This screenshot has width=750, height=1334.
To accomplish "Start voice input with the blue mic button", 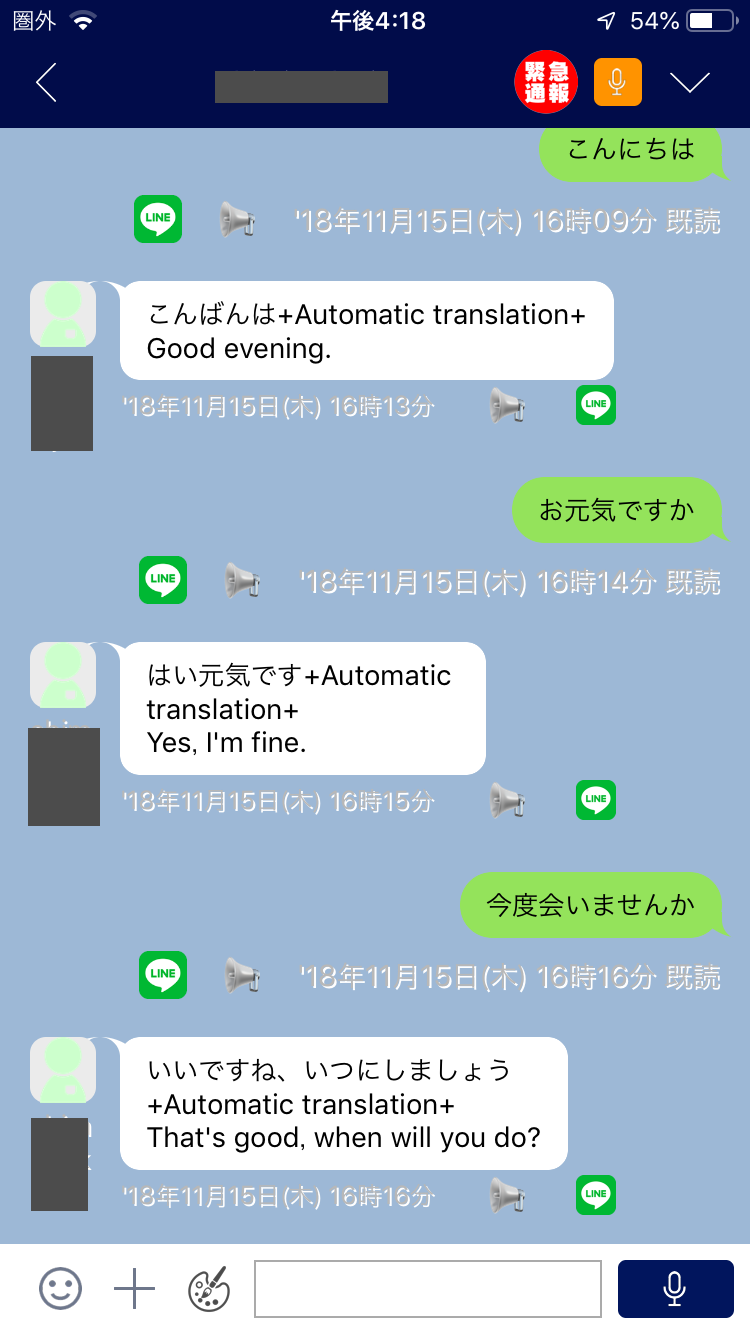I will 675,1289.
